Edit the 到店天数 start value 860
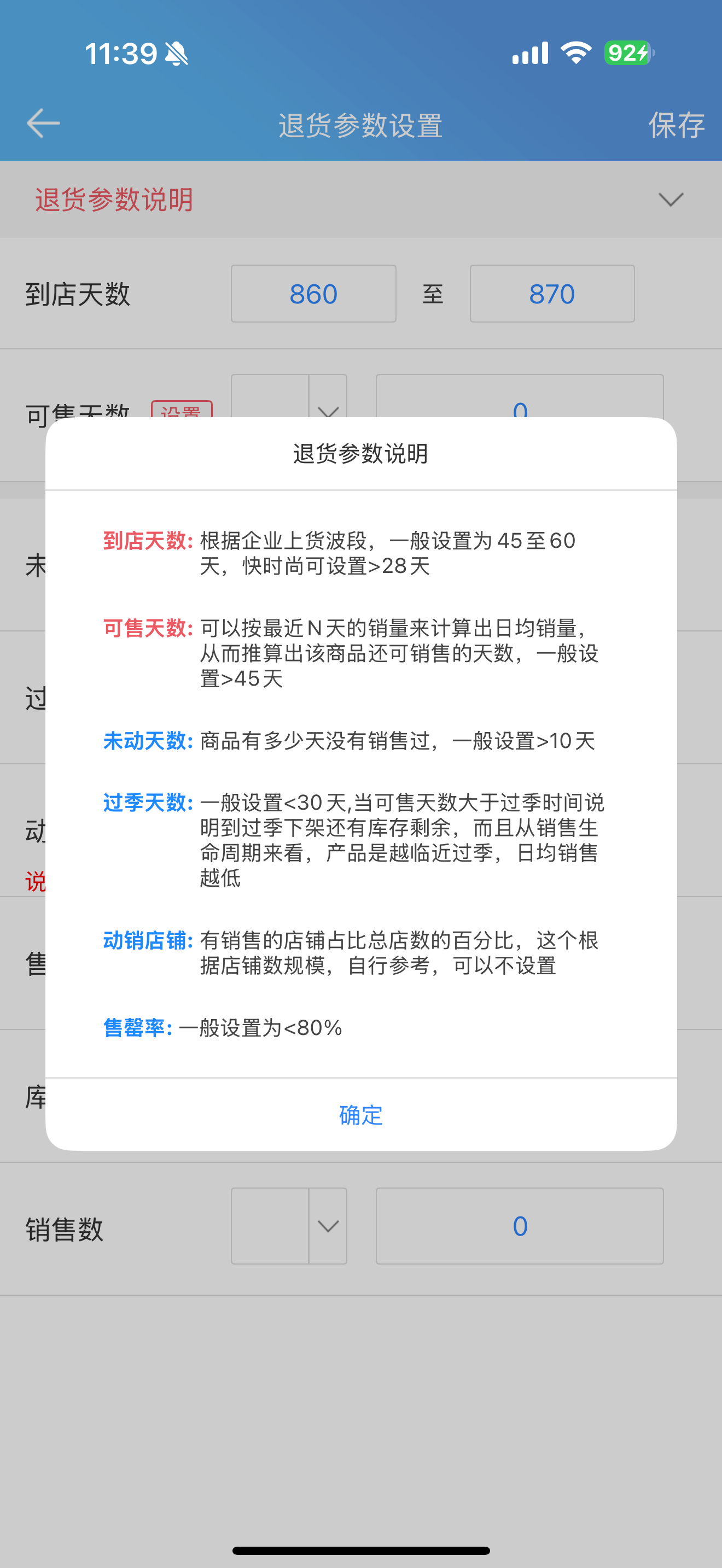 coord(313,294)
